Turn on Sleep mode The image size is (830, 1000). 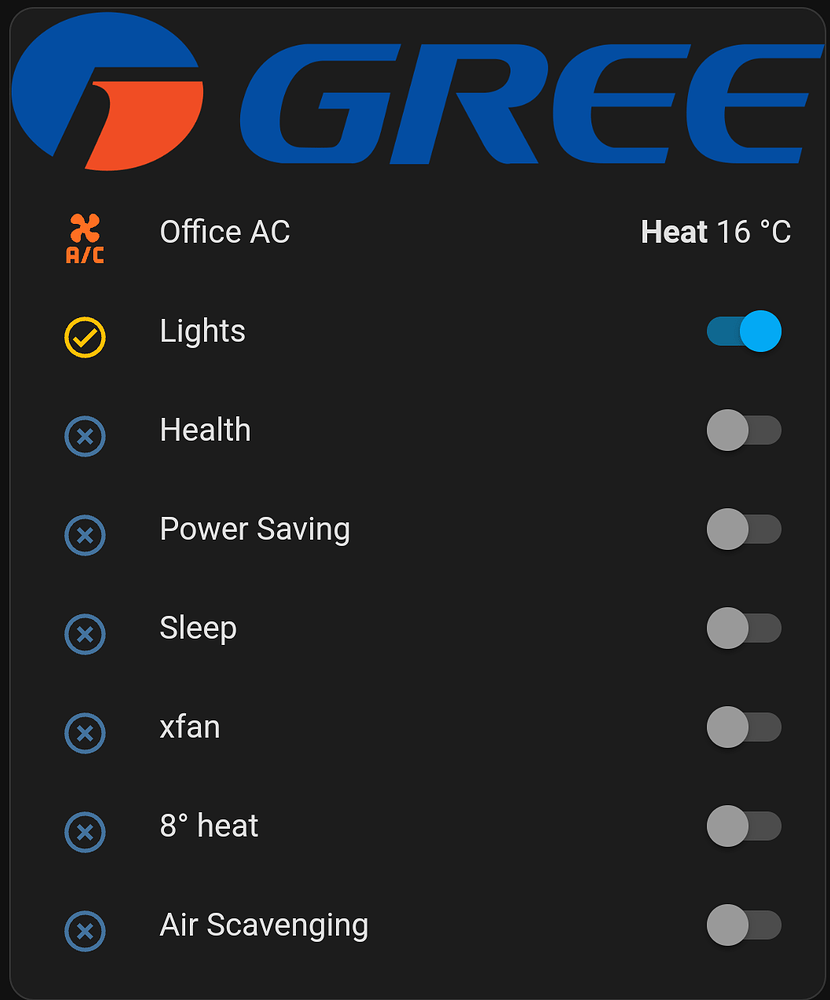[x=744, y=628]
